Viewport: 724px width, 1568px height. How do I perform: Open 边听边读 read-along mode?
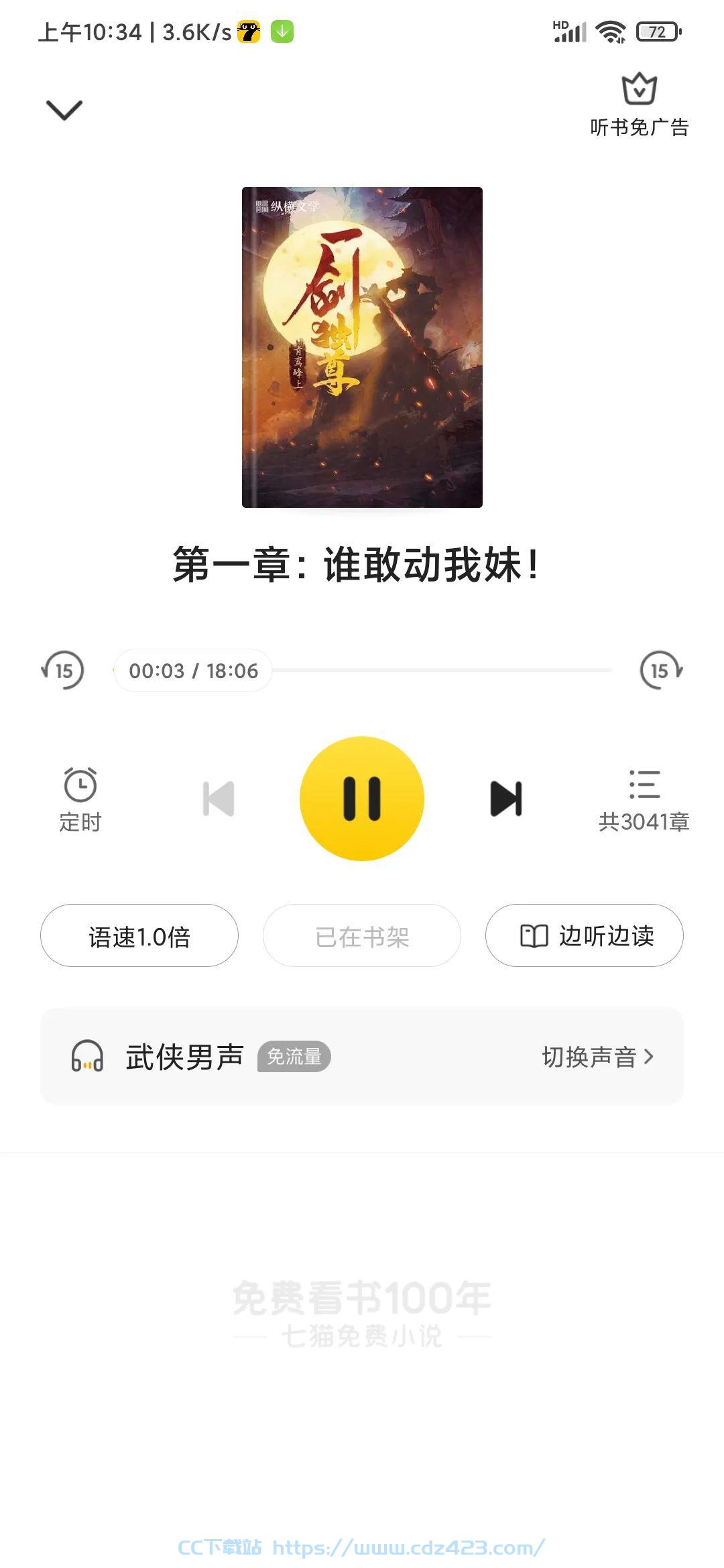coord(585,935)
